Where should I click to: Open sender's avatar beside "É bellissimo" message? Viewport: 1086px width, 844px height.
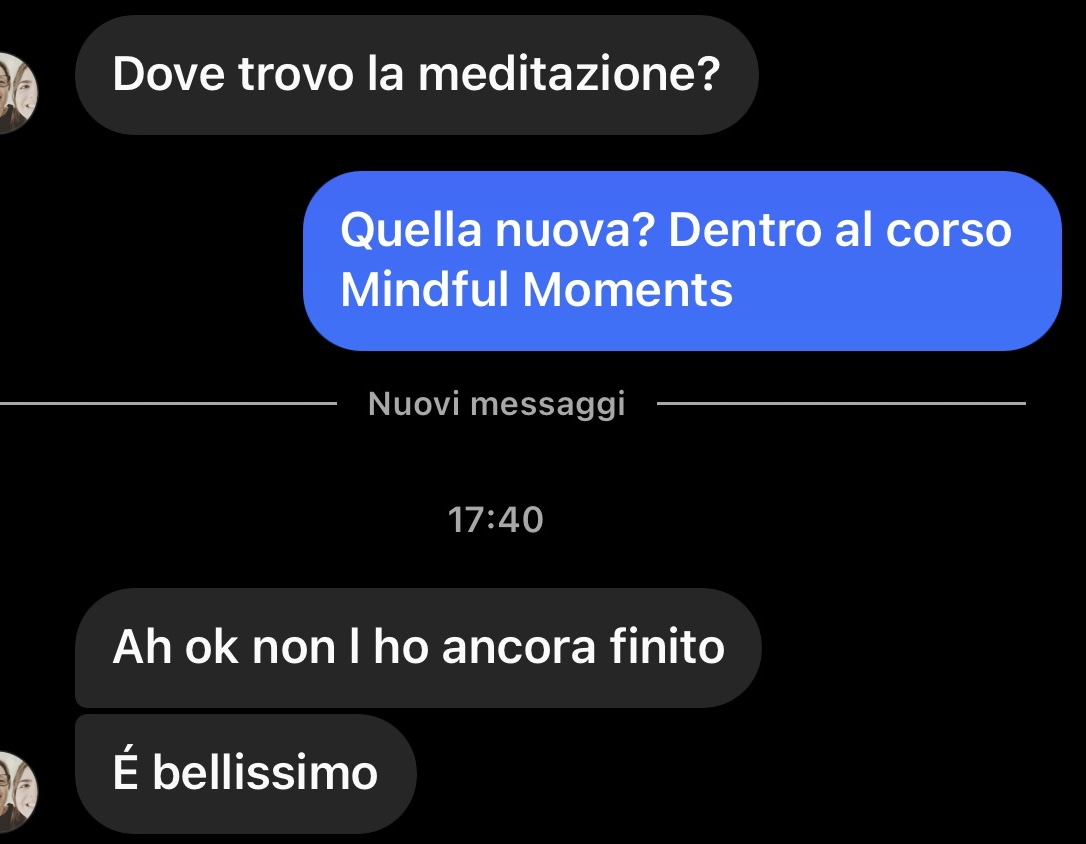tap(16, 790)
